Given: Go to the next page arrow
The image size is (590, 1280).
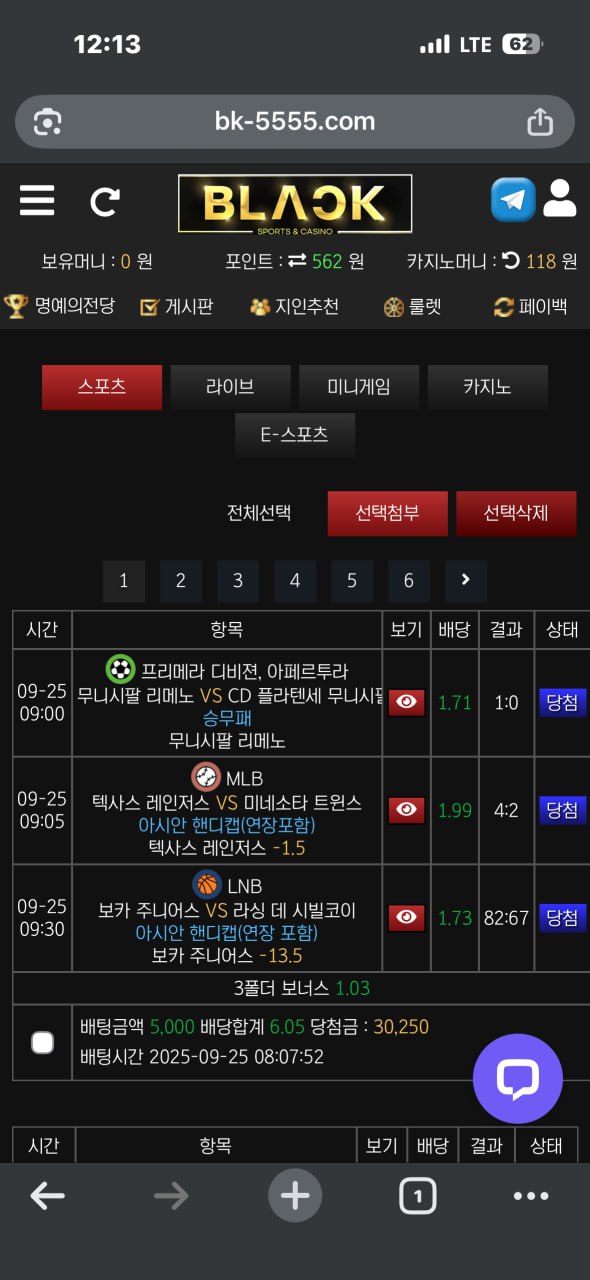Looking at the screenshot, I should click(x=466, y=581).
